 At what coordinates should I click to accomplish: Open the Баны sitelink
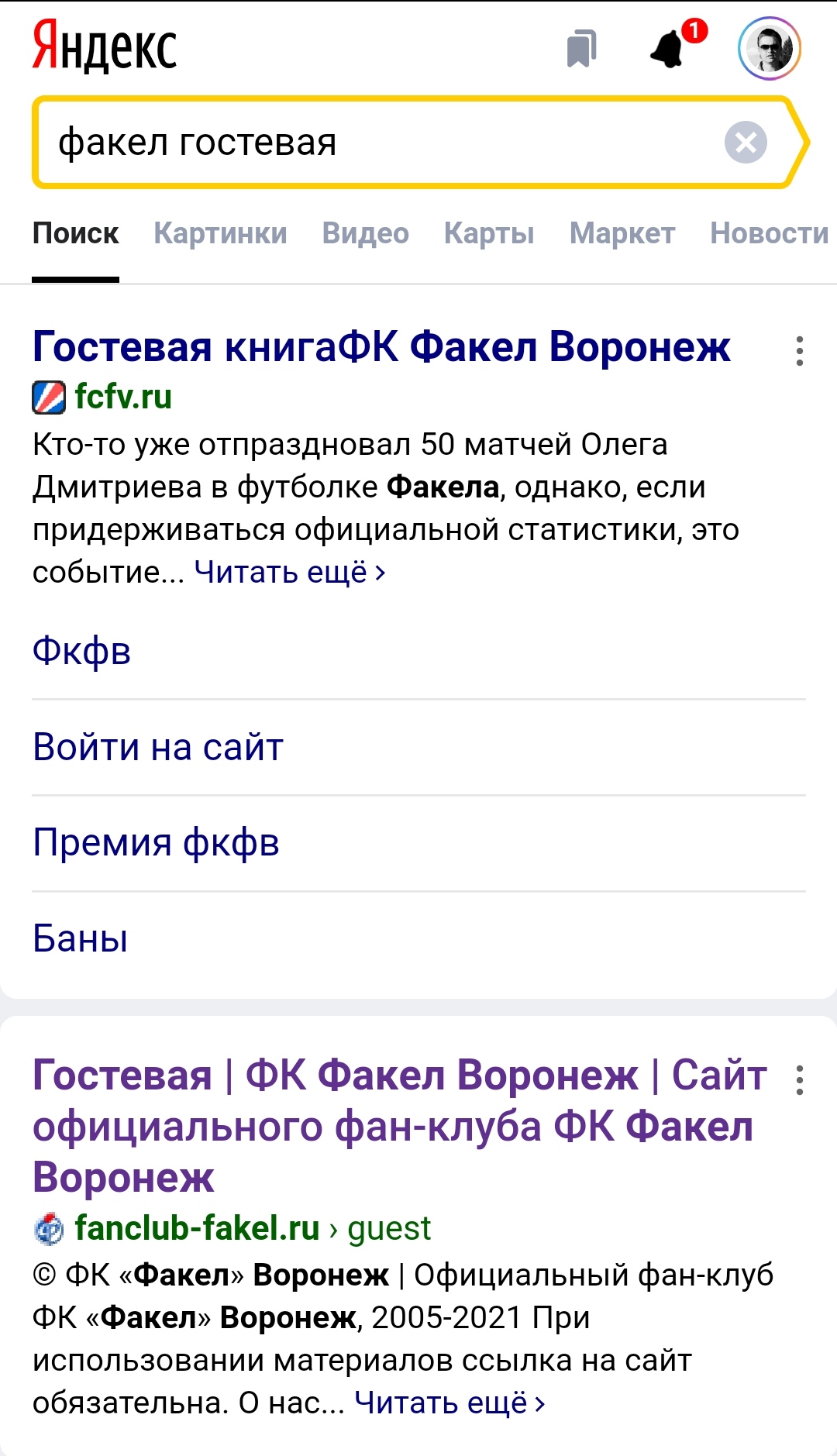[x=80, y=938]
